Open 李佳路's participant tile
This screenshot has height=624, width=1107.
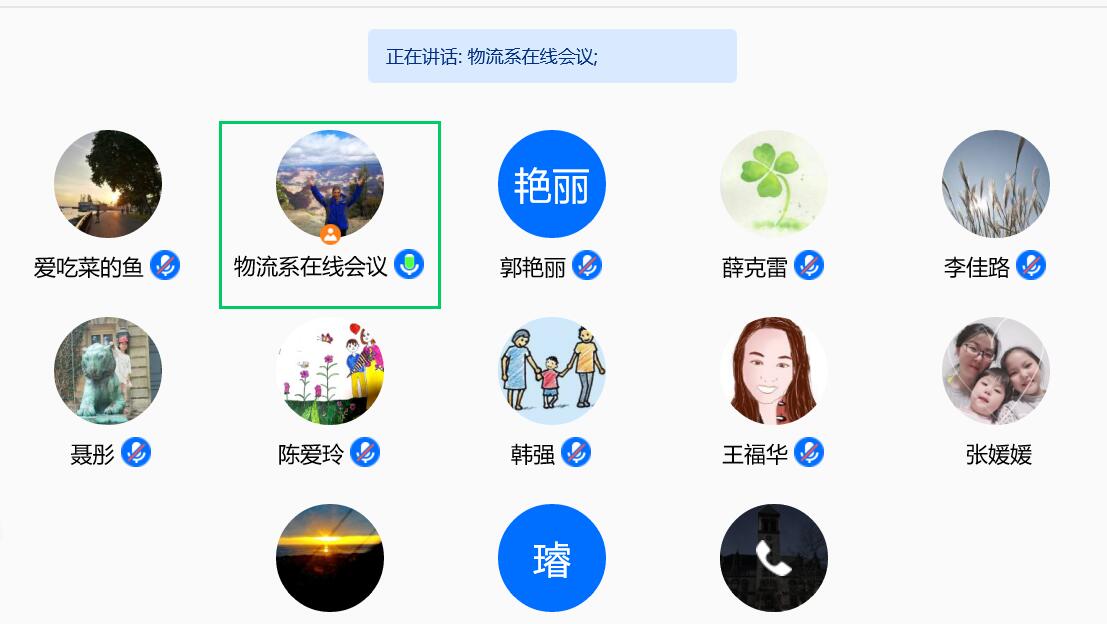996,184
